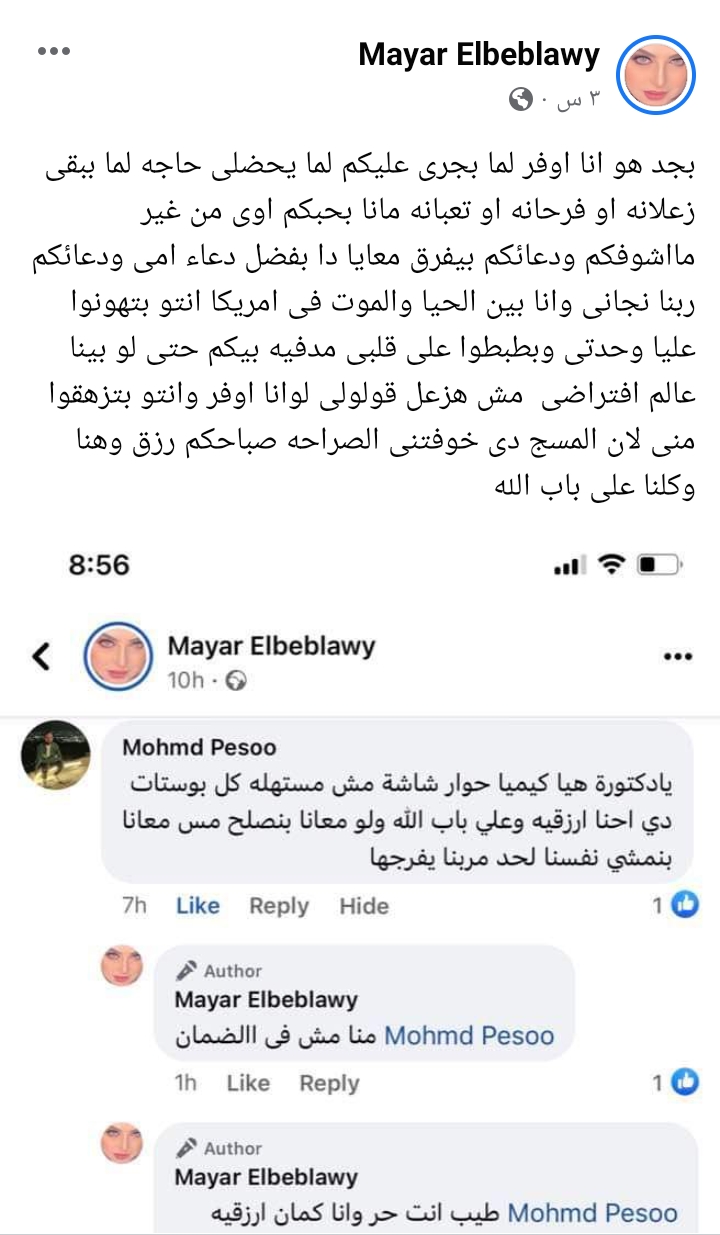Open the attached comments screenshot image
Viewport: 720px width, 1235px height.
[360, 880]
